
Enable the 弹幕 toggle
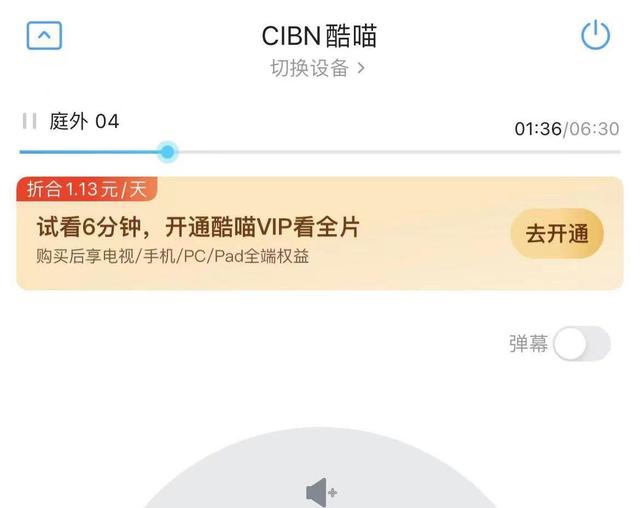(x=581, y=344)
